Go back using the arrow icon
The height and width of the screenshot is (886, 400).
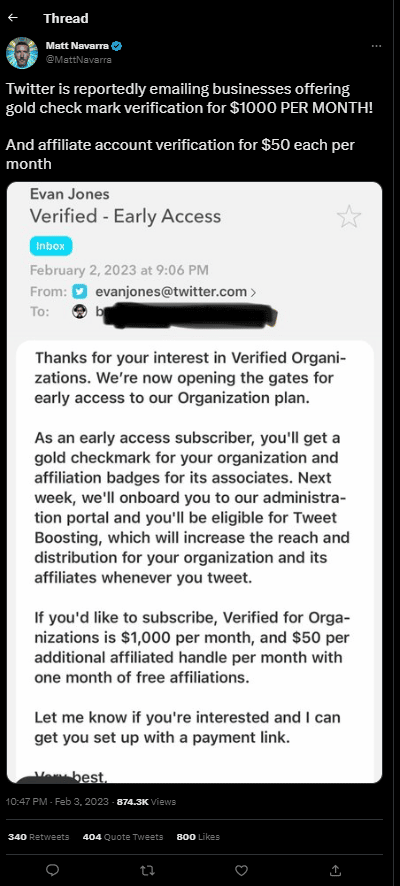[x=12, y=18]
